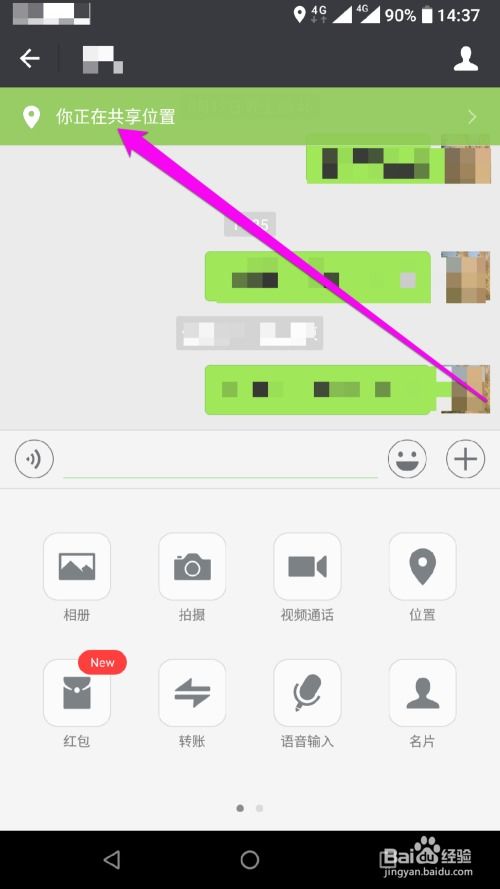
Task: Tap the system back triangle
Action: (x=112, y=860)
